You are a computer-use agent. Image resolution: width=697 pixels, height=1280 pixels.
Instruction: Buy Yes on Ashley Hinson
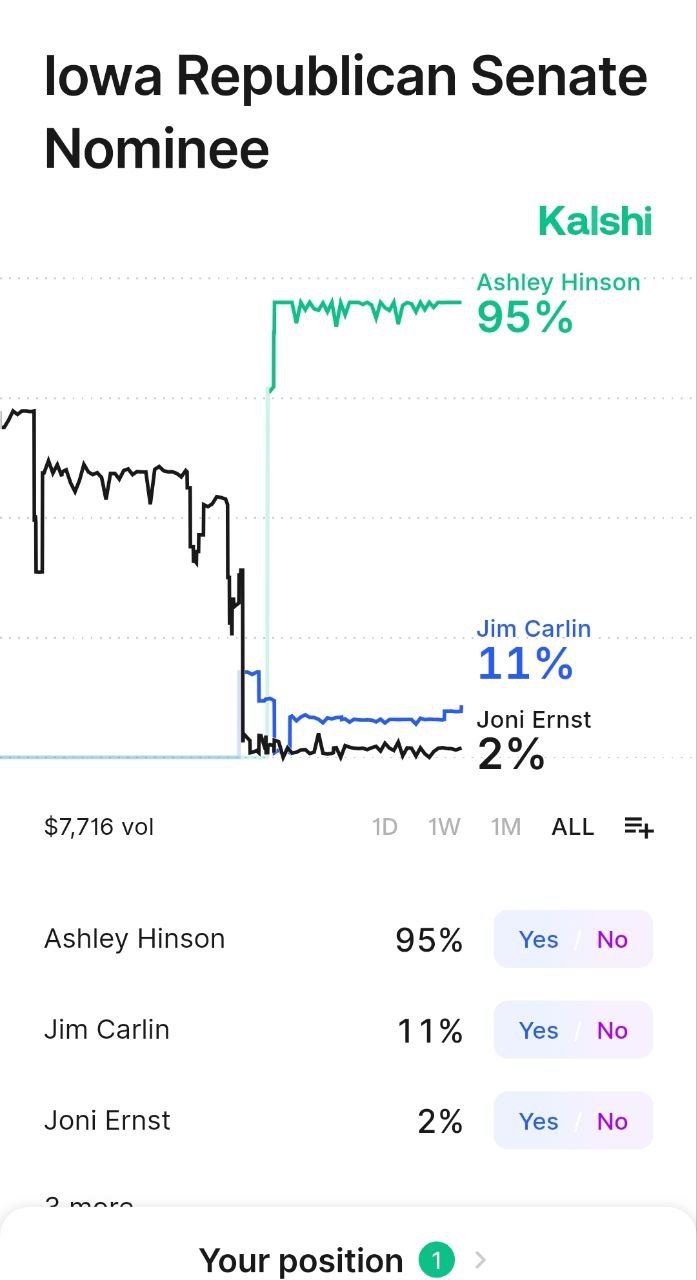(538, 939)
